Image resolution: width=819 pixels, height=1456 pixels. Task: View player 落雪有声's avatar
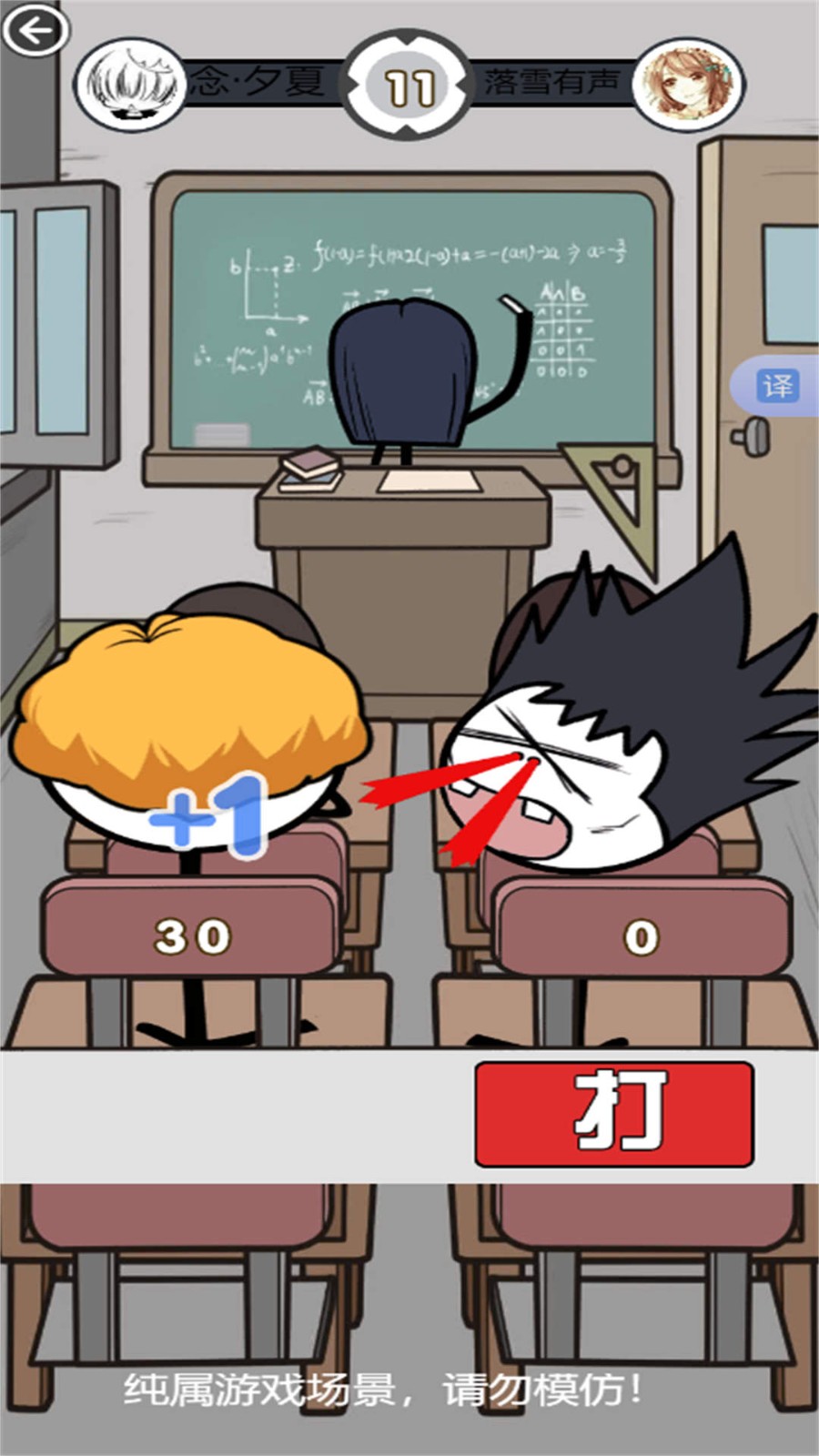tap(687, 85)
